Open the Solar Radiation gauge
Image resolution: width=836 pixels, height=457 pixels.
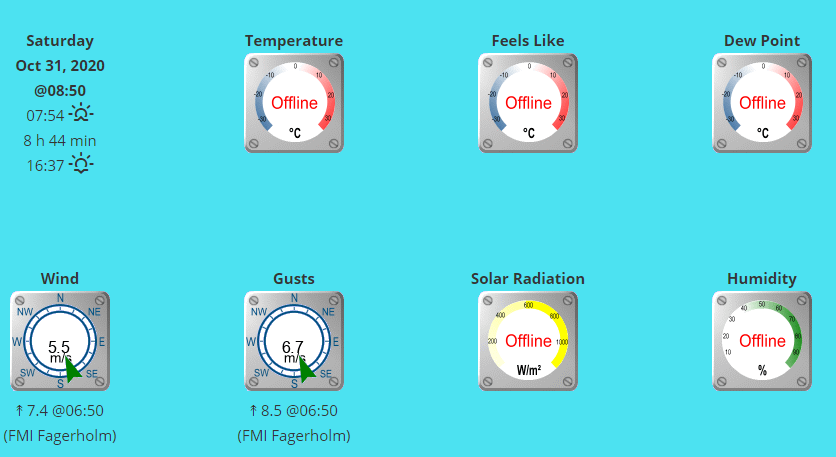[528, 341]
